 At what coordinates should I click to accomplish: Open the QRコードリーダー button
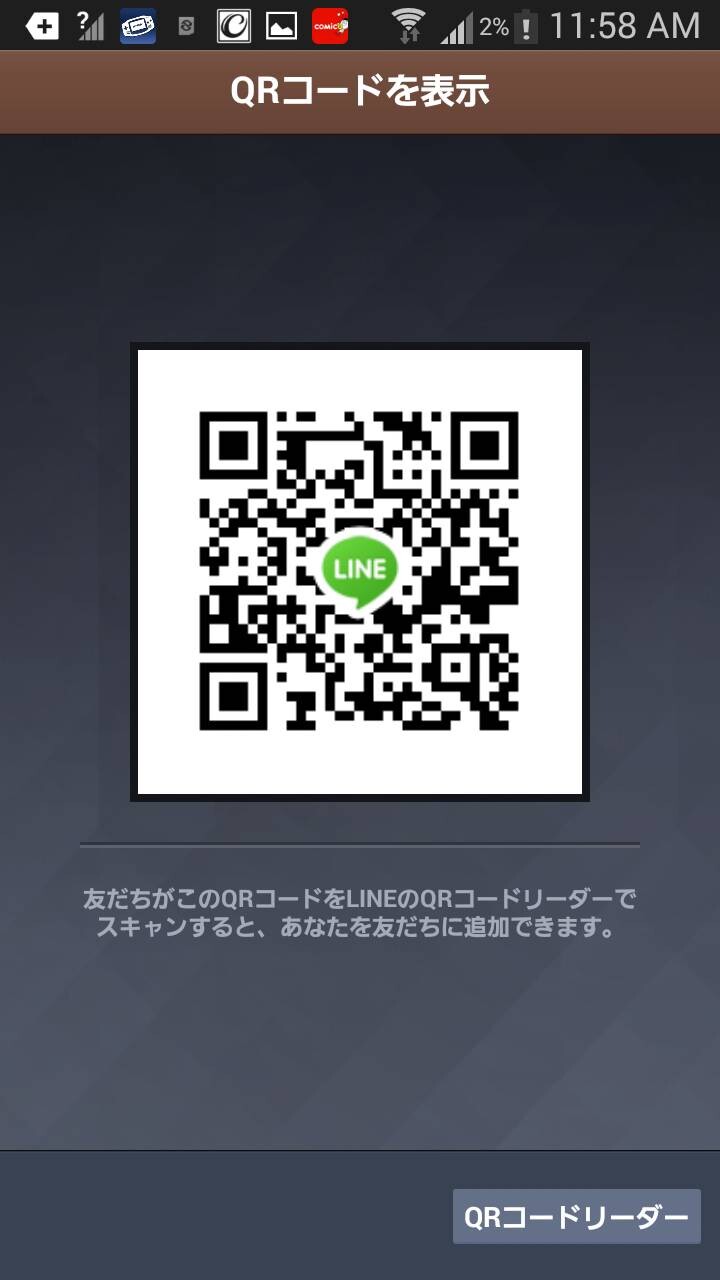[x=577, y=1217]
